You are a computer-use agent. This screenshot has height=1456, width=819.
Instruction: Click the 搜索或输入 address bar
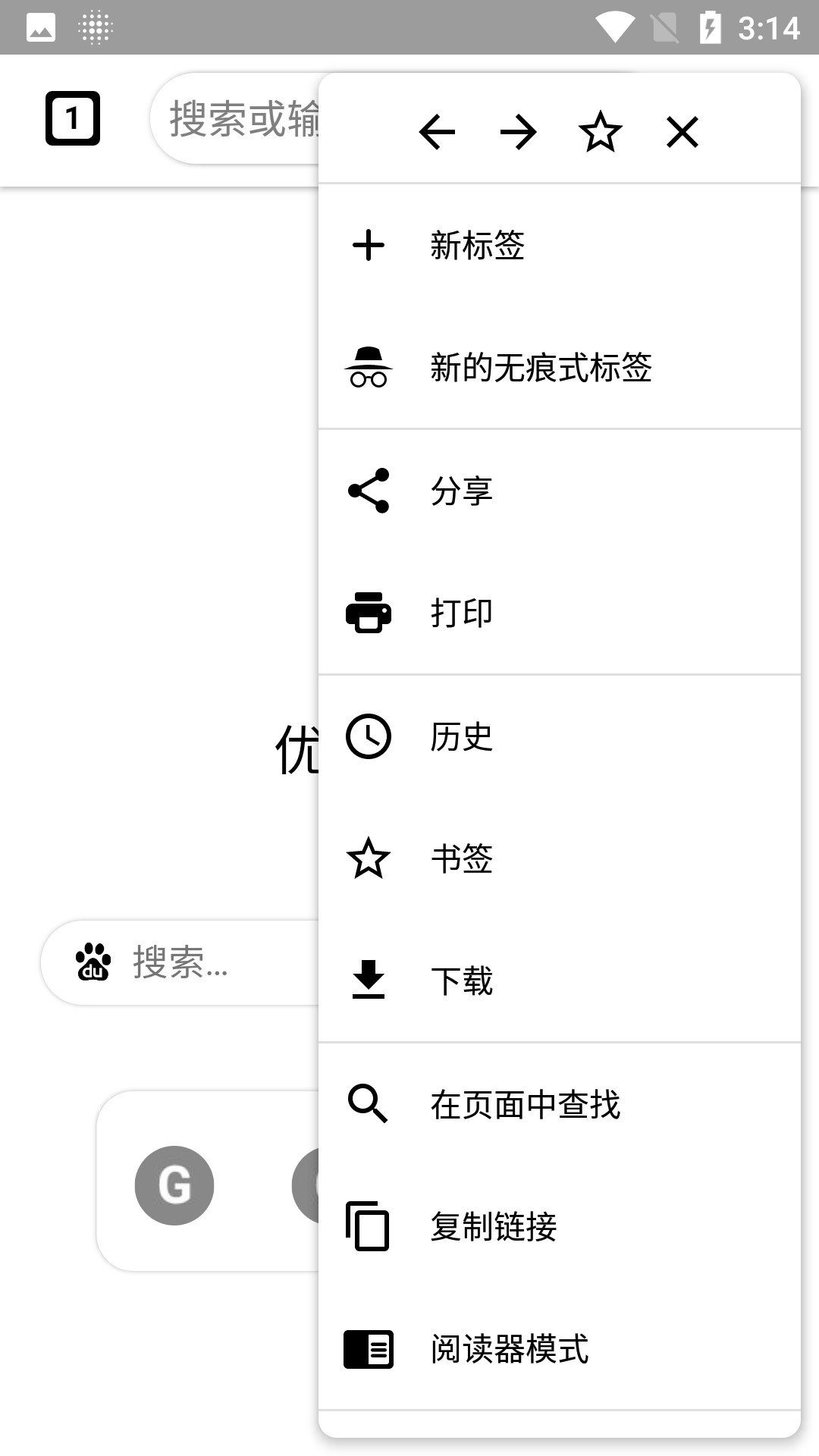pos(227,118)
